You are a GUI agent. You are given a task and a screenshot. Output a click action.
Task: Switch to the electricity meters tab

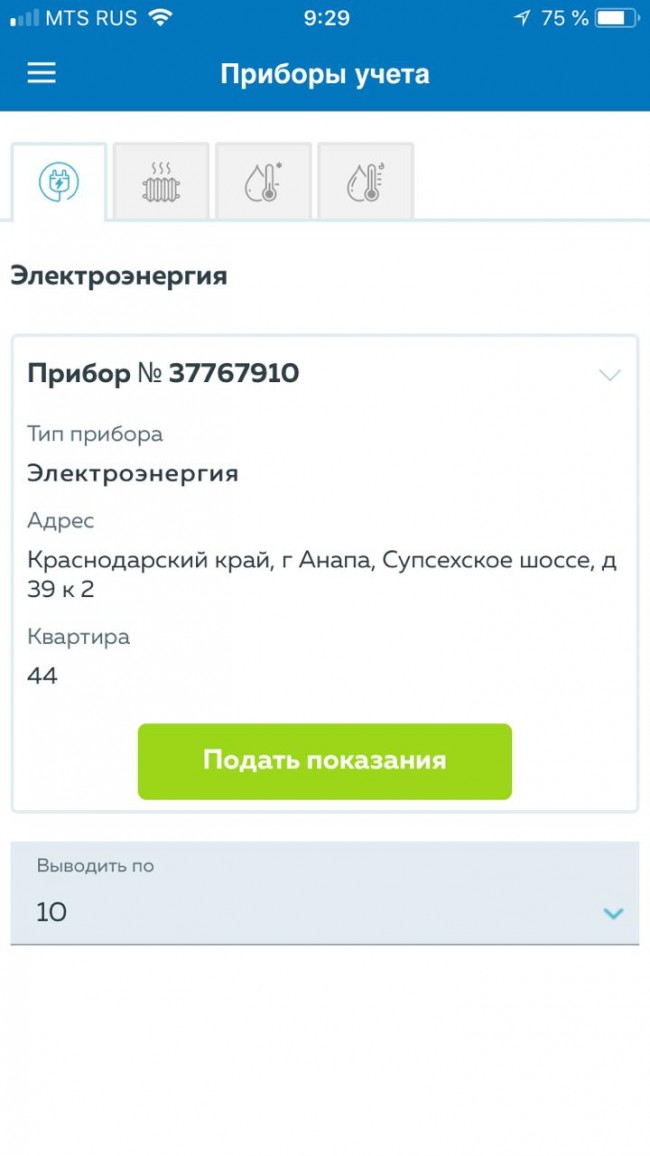coord(58,182)
